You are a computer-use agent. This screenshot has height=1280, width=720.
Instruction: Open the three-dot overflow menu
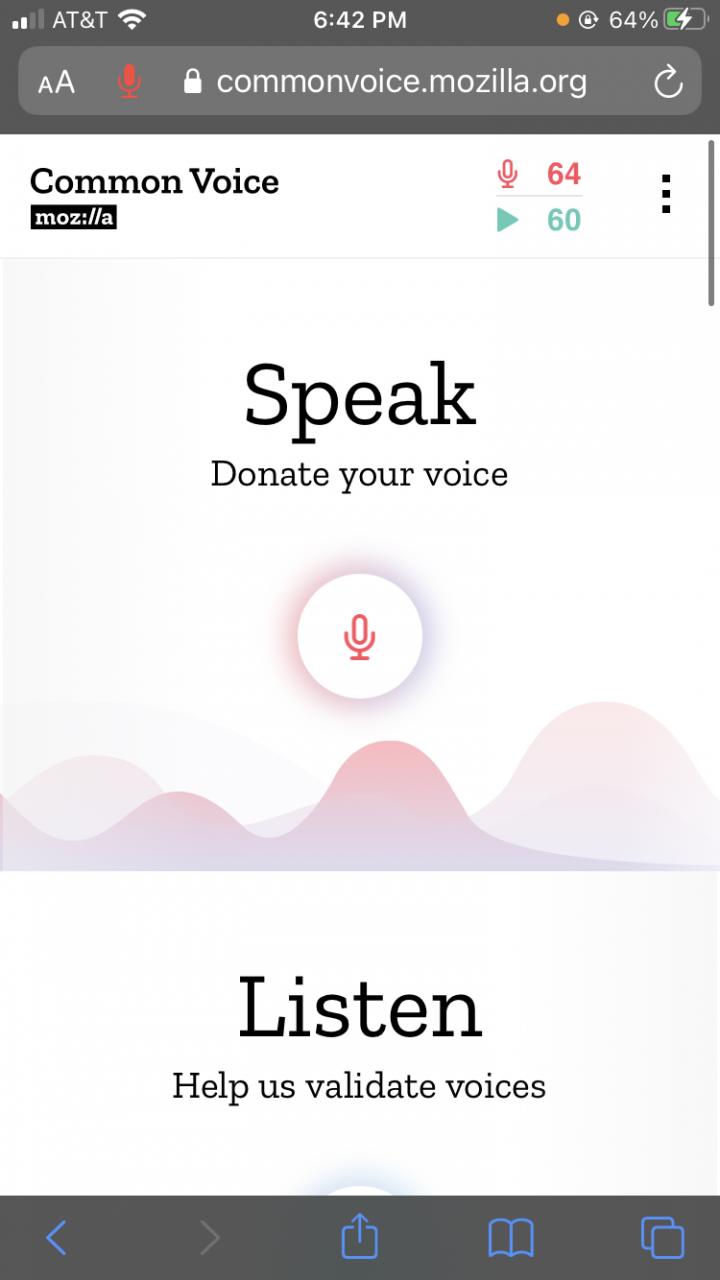coord(666,194)
